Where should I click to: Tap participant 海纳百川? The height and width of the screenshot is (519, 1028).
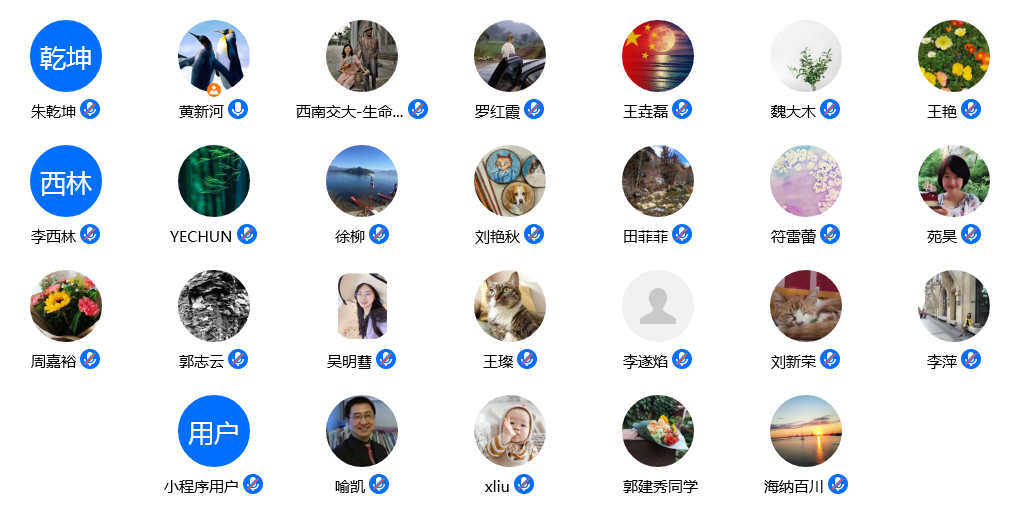pos(806,431)
